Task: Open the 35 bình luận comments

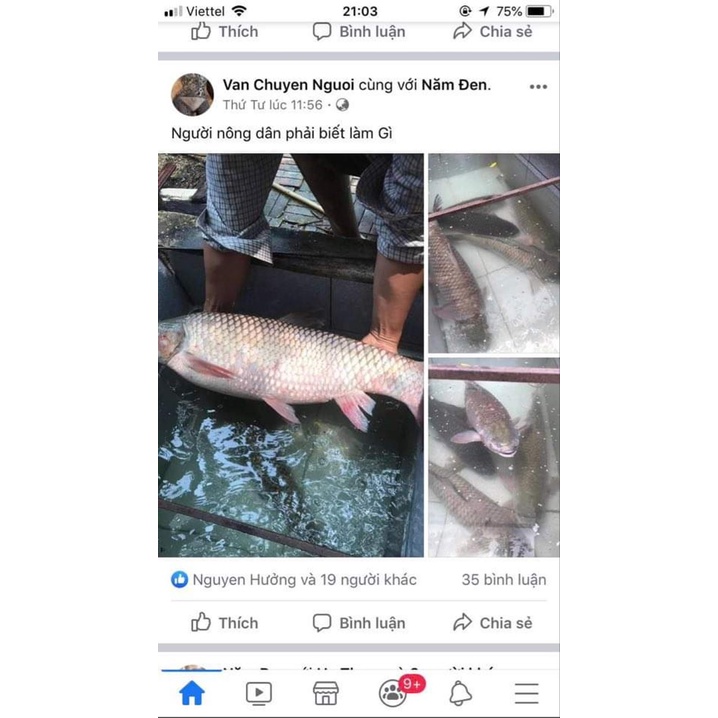Action: (504, 580)
